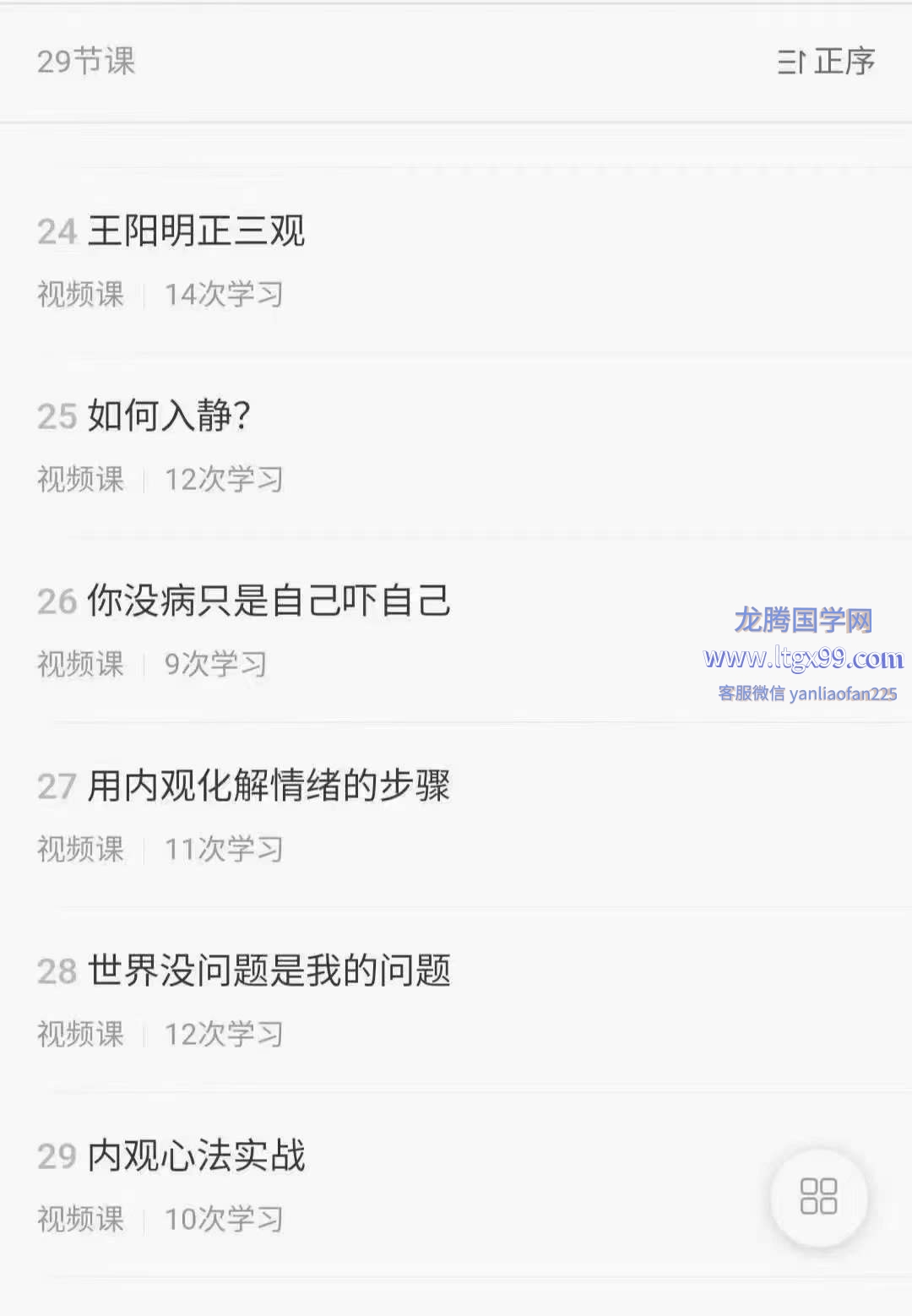Select lesson 28 世界没问题是我的问题
The height and width of the screenshot is (1316, 912).
click(x=269, y=971)
